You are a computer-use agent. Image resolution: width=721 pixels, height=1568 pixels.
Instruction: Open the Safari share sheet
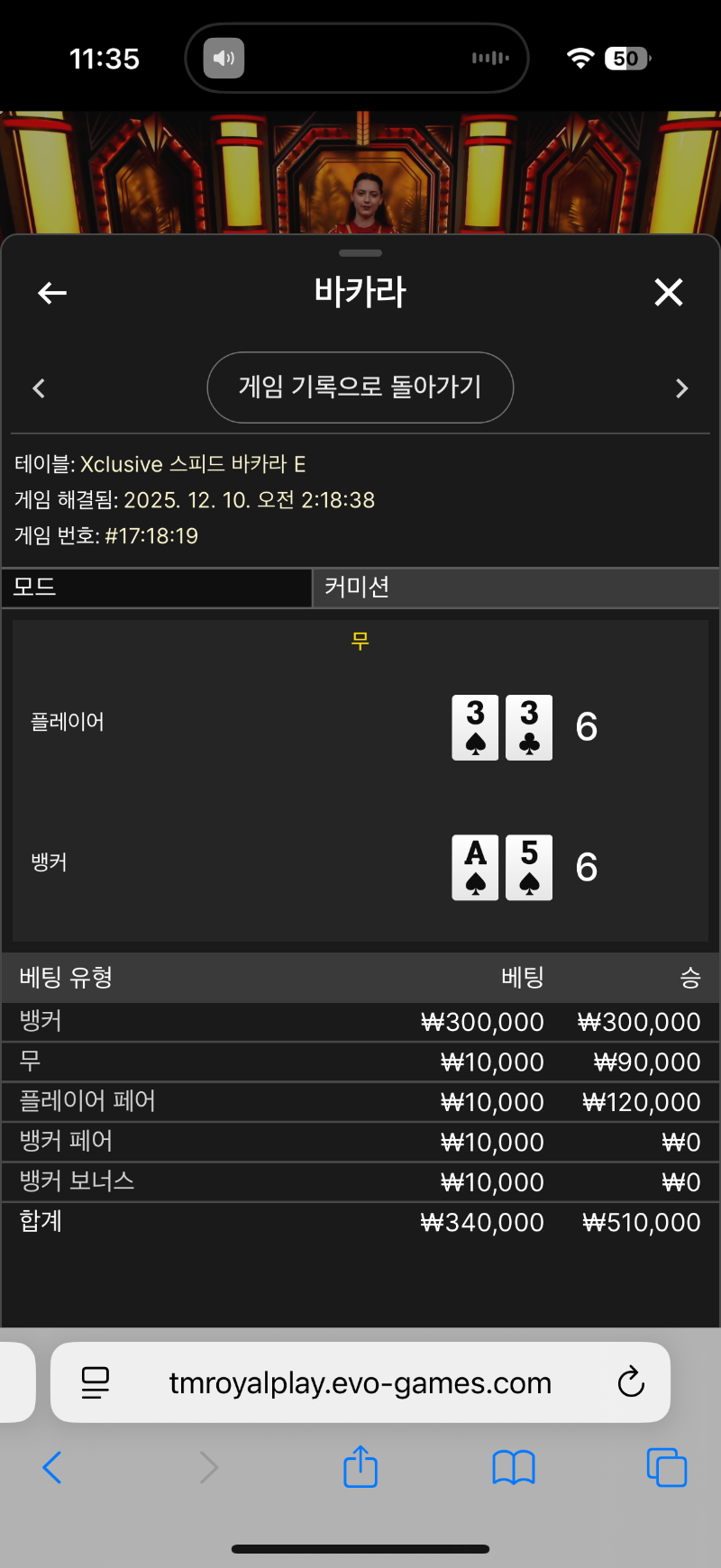tap(360, 1466)
